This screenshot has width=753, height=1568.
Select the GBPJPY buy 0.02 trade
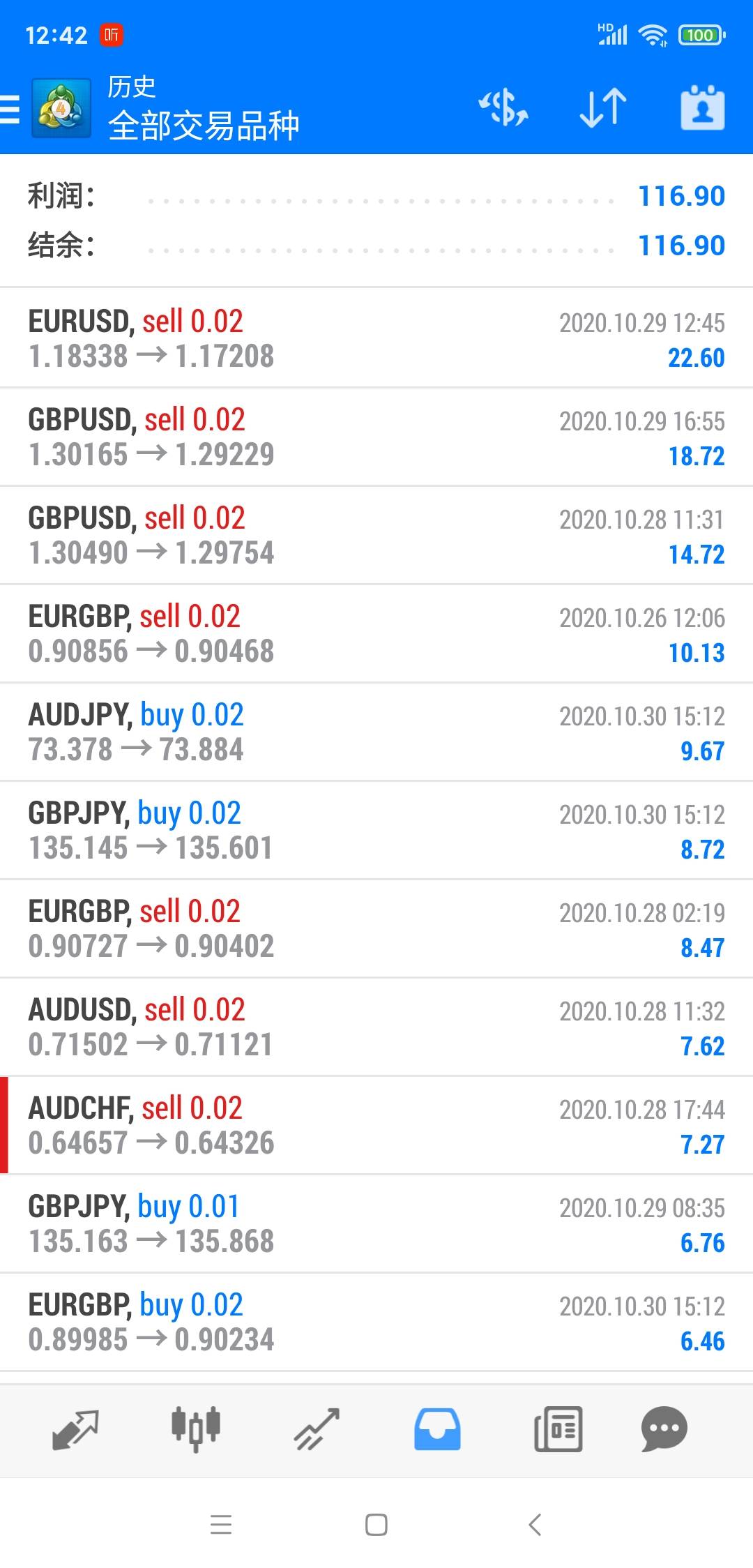click(x=376, y=830)
